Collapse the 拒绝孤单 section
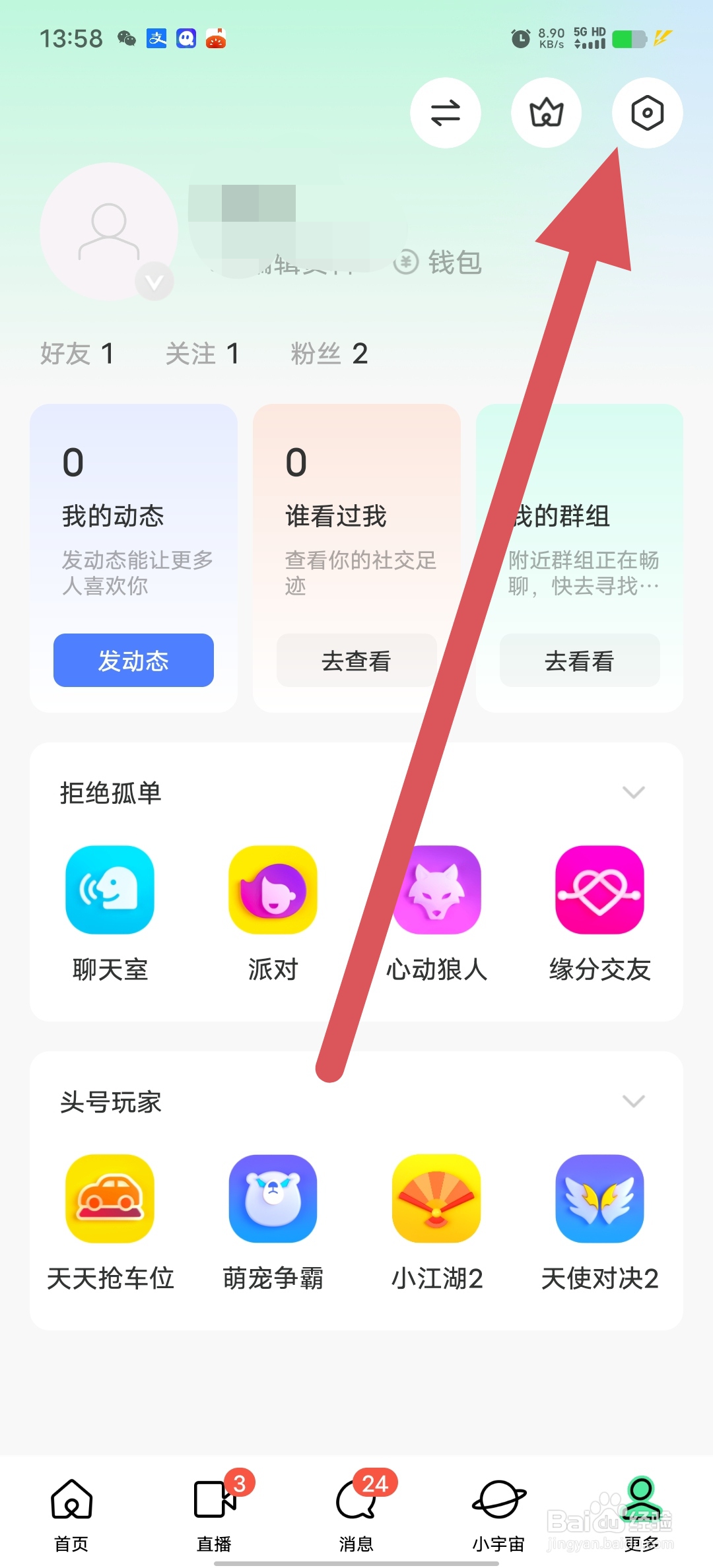The width and height of the screenshot is (713, 1568). [633, 792]
